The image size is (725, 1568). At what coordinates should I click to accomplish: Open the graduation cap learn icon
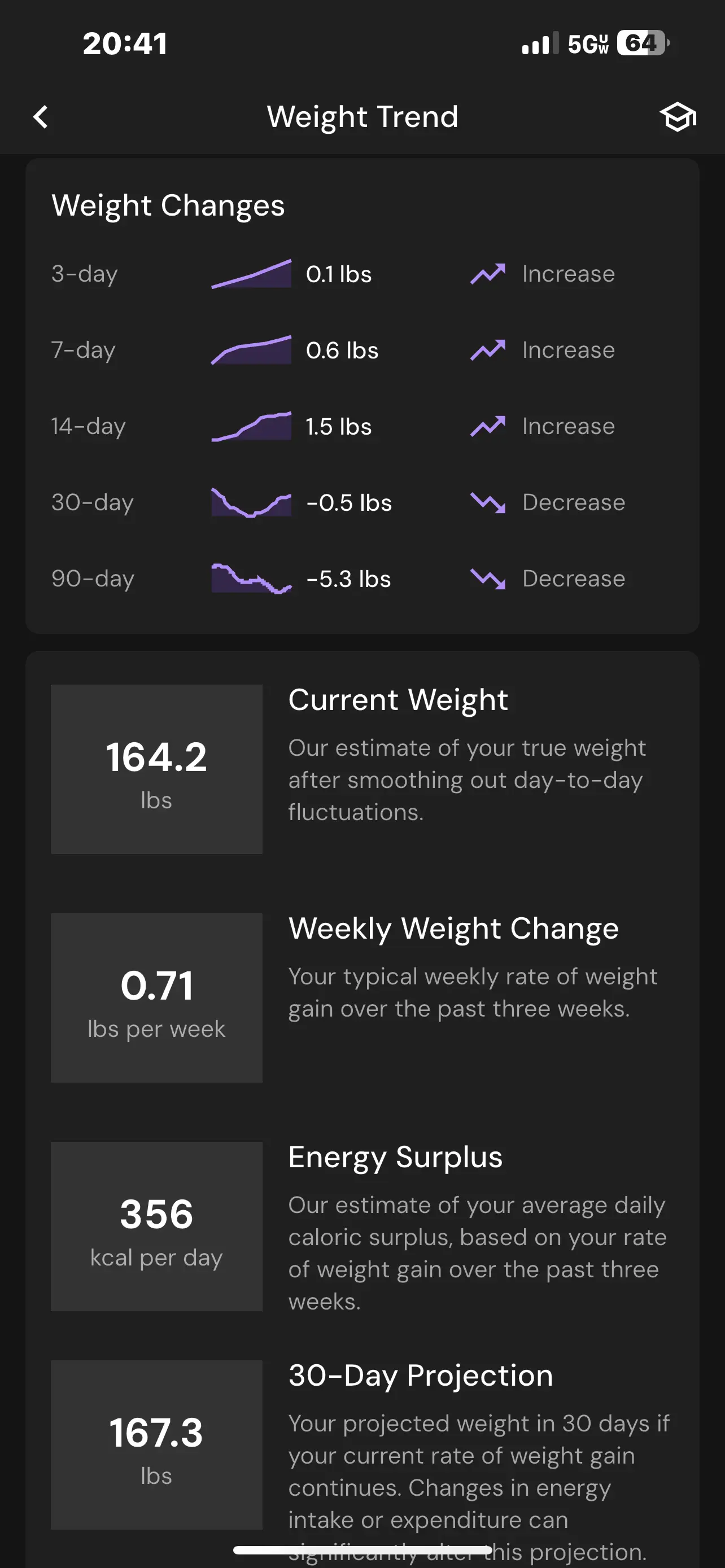pos(678,117)
